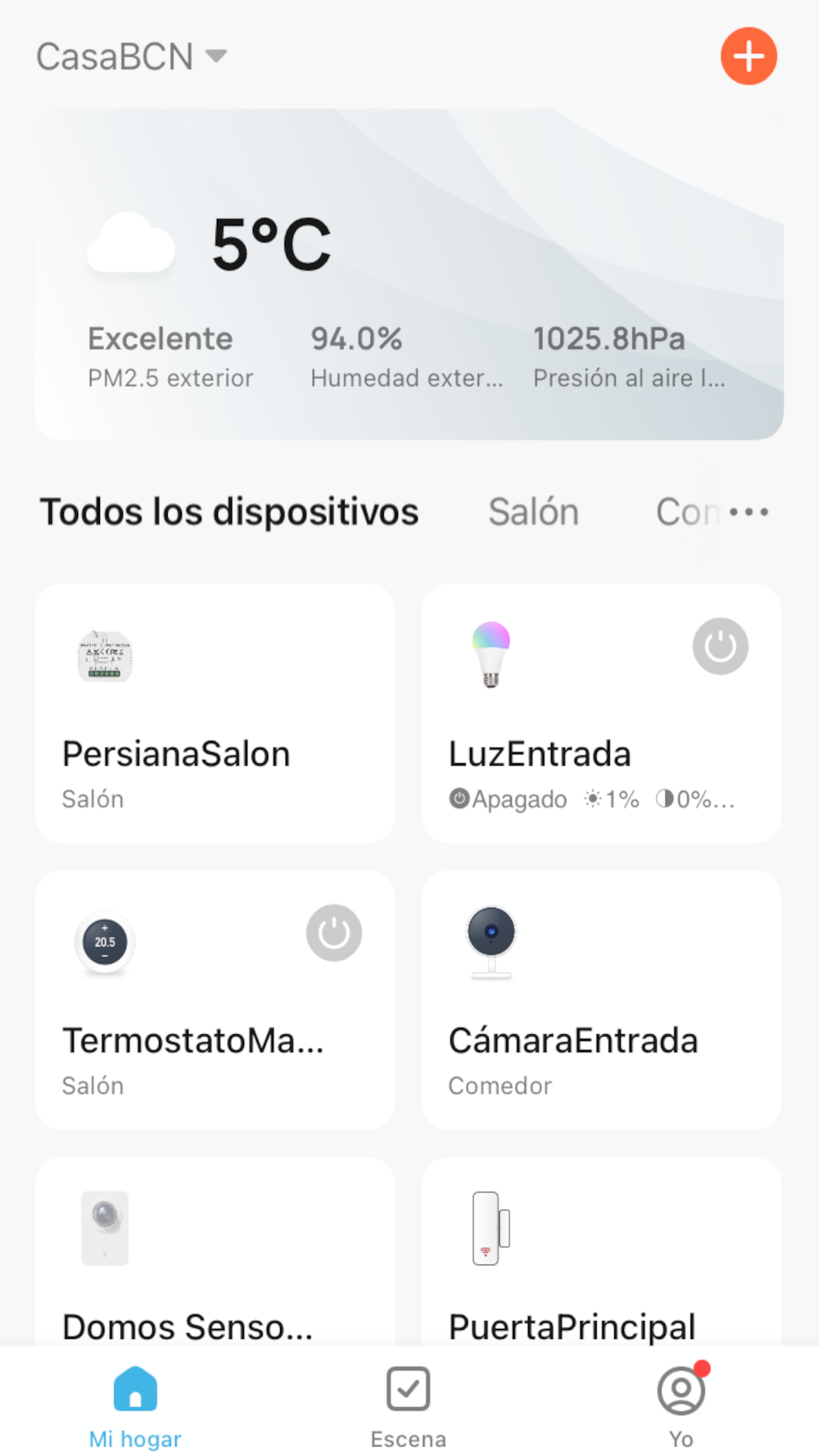Open the CámaraEntrada camera card
819x1456 pixels.
point(601,1000)
